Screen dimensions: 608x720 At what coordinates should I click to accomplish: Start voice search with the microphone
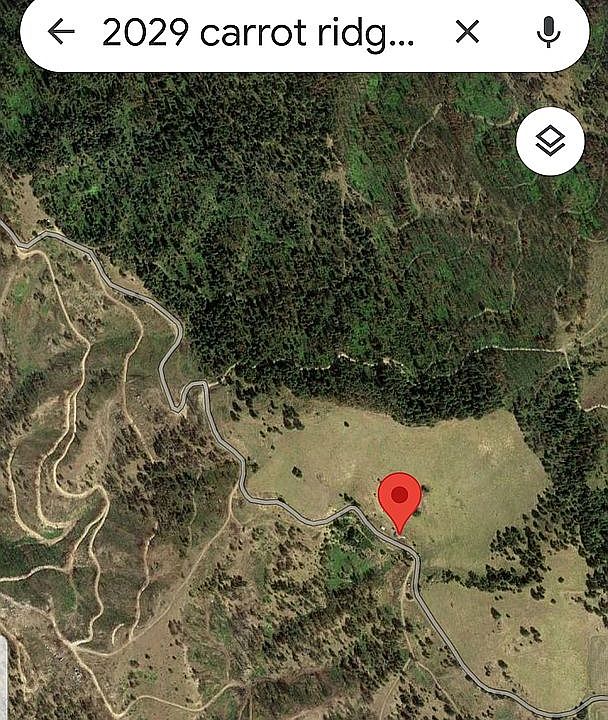(548, 32)
